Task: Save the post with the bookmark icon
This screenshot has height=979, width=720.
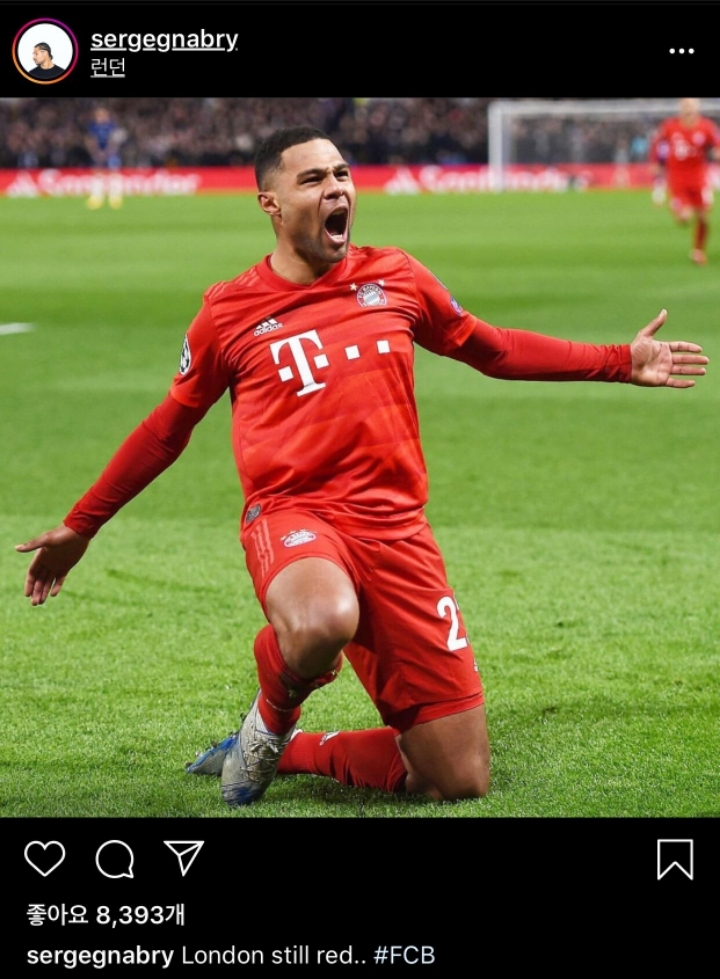Action: [675, 859]
